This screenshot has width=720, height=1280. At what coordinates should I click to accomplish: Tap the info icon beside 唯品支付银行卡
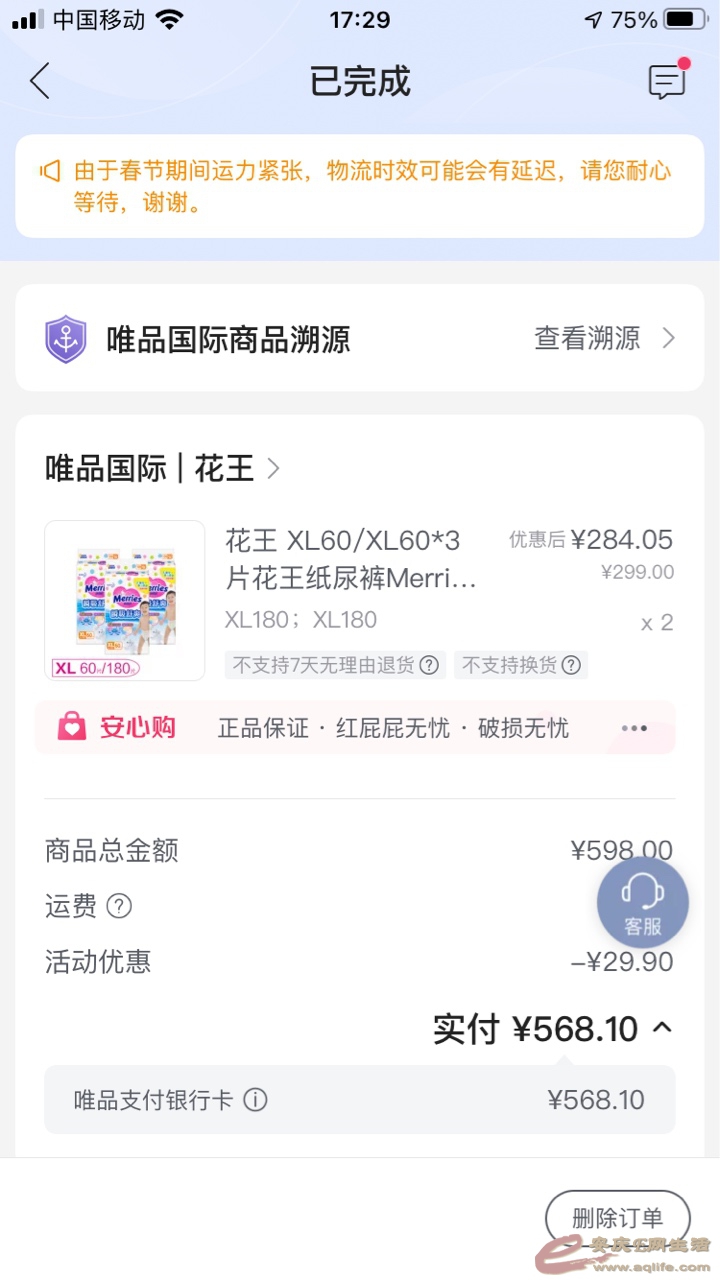tap(256, 1100)
